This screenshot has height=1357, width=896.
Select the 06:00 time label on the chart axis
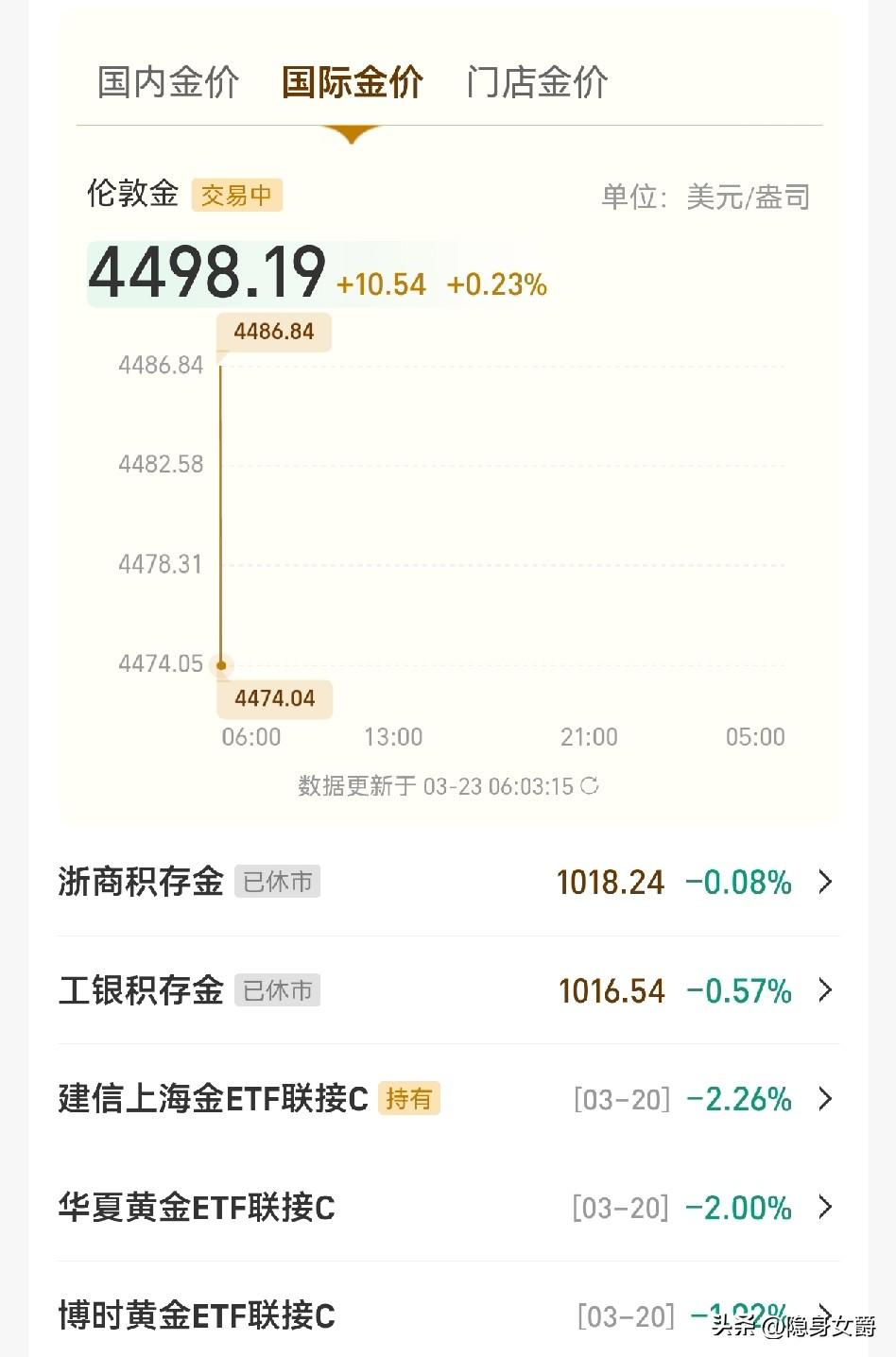tap(250, 737)
